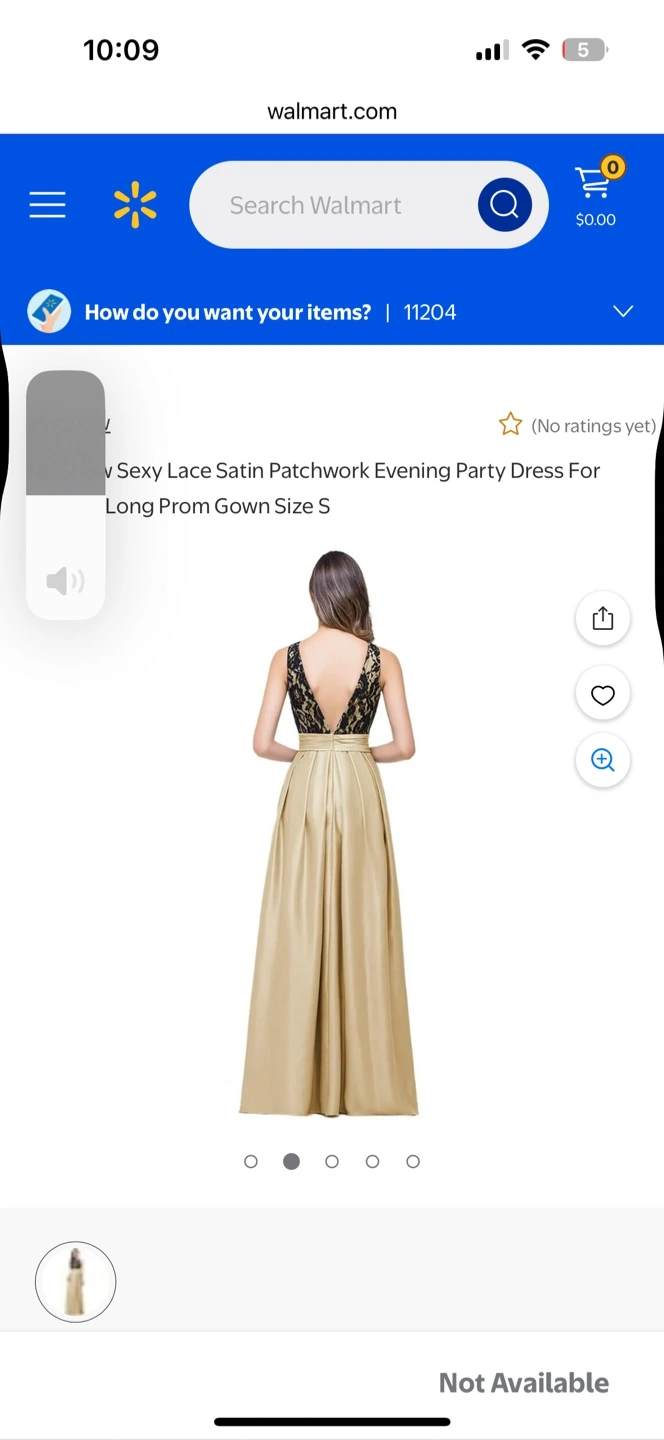664x1440 pixels.
Task: Add dress to favorites with heart
Action: pyautogui.click(x=603, y=695)
